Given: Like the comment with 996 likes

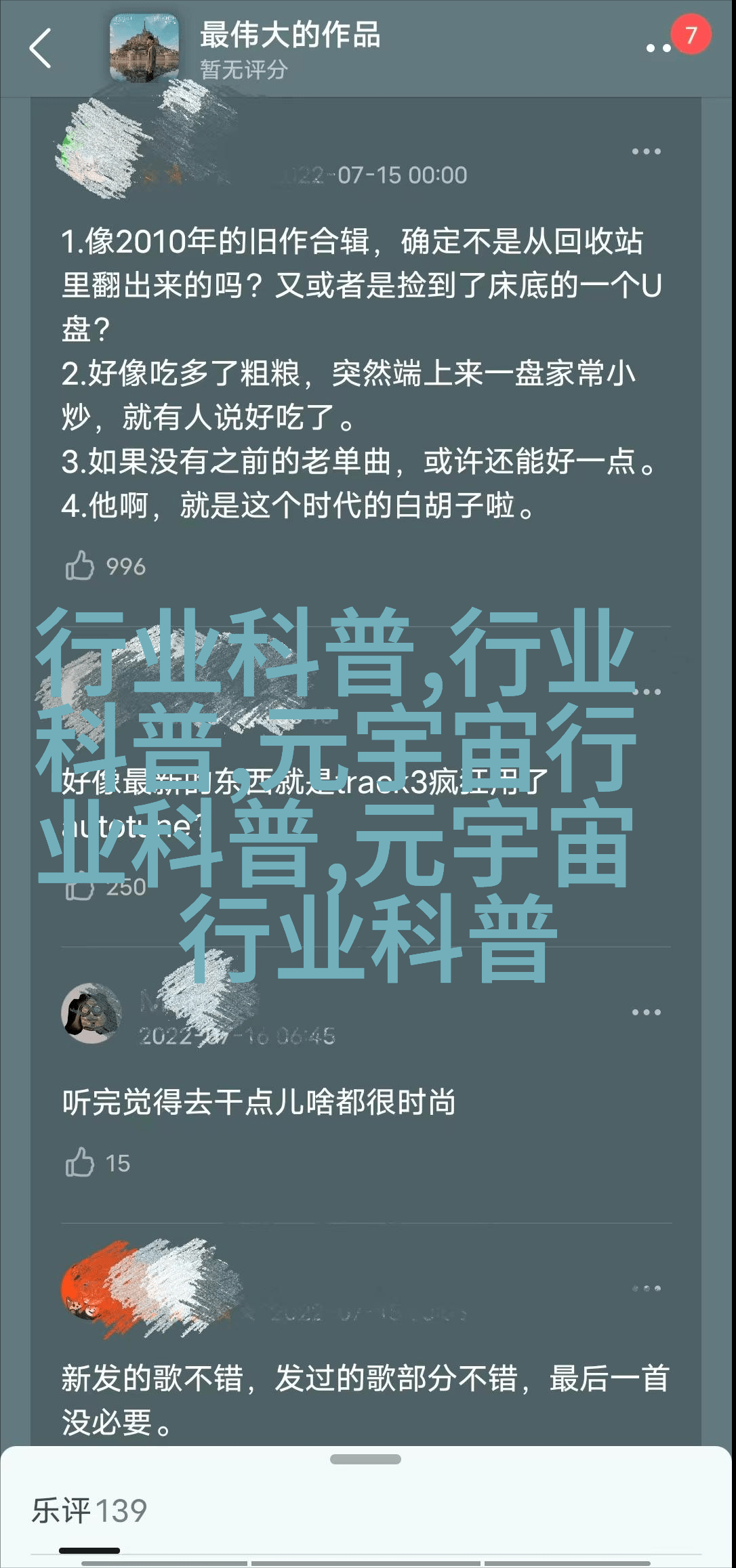Looking at the screenshot, I should pos(80,566).
